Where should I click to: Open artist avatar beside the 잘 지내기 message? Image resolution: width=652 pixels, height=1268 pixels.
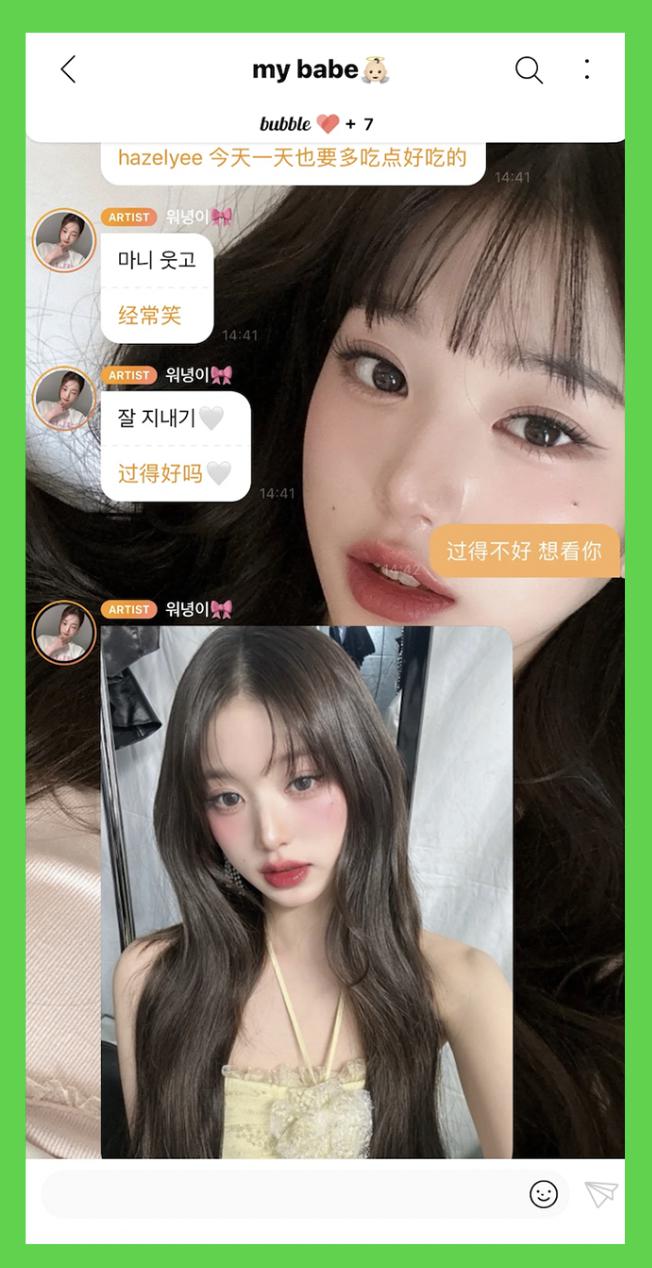64,398
